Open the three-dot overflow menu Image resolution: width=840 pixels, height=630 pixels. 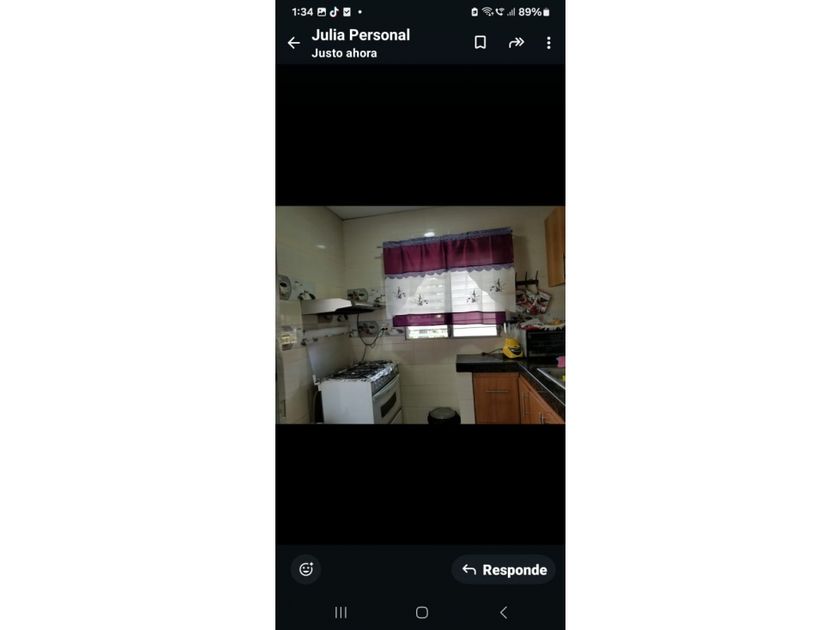(549, 43)
